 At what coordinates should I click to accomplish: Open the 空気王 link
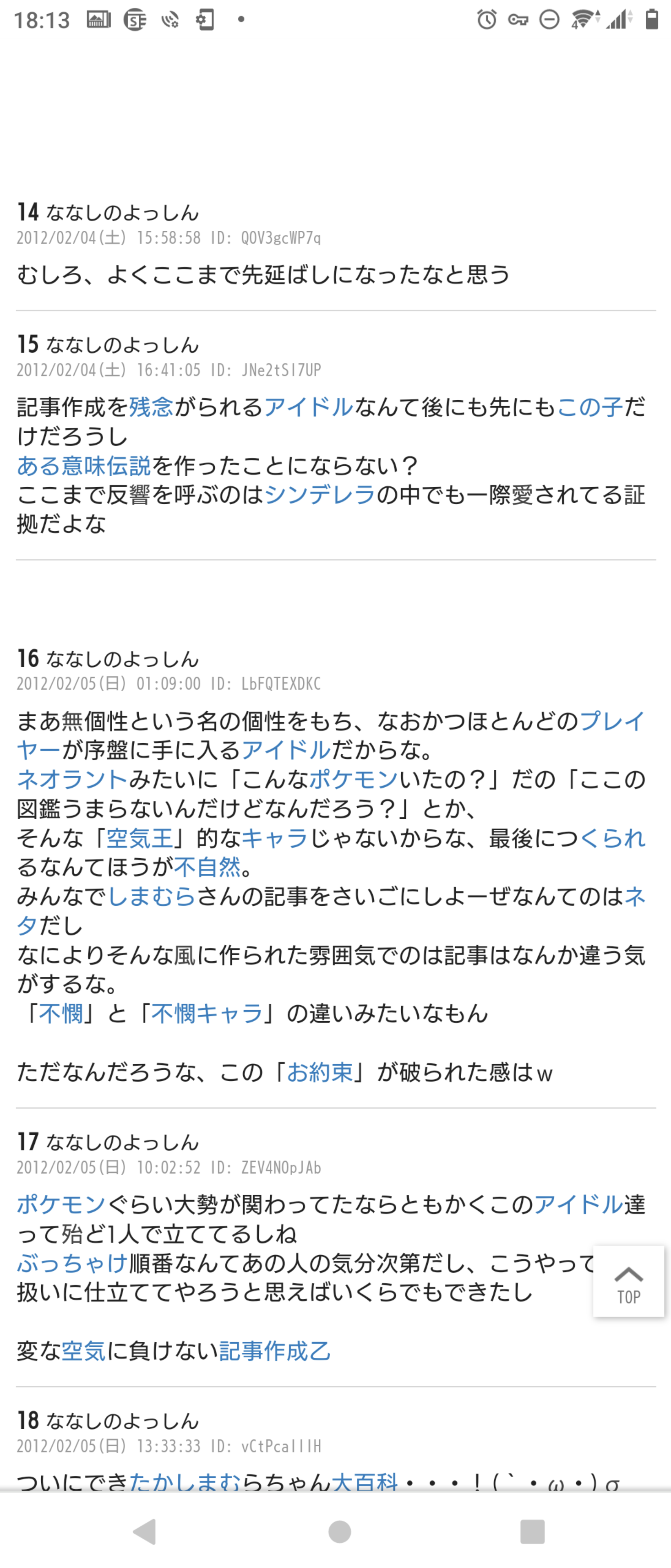[x=140, y=838]
